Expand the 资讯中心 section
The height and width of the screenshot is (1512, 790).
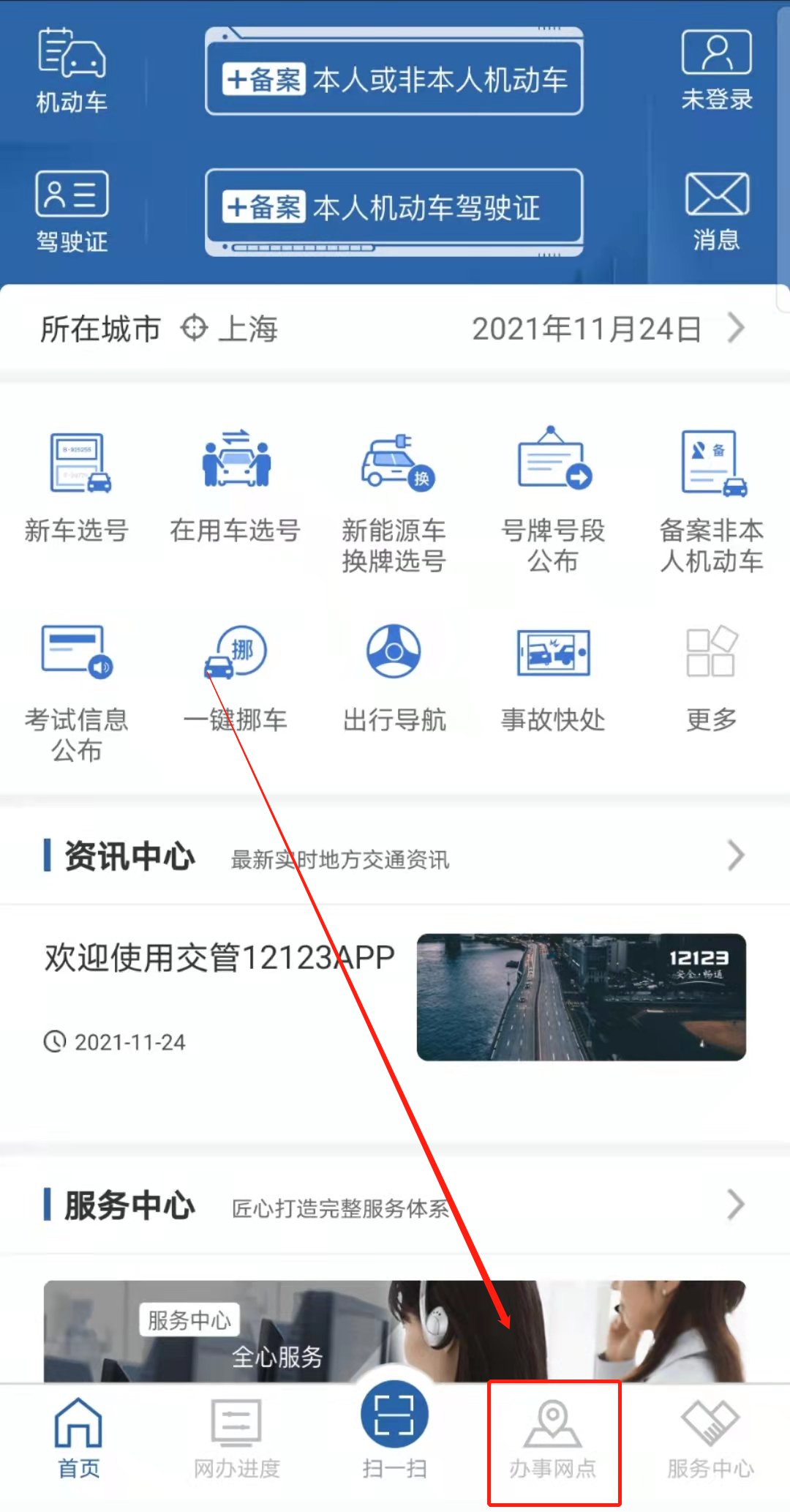(735, 856)
